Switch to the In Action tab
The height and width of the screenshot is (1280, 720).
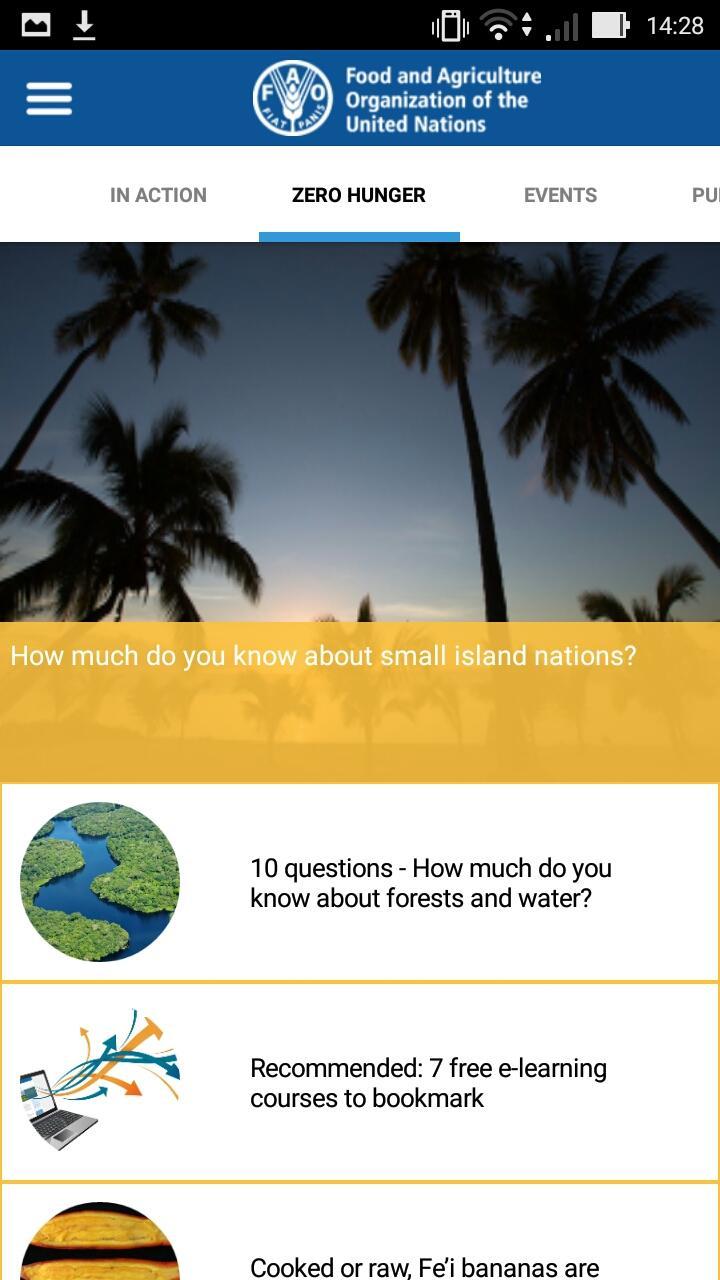click(158, 195)
